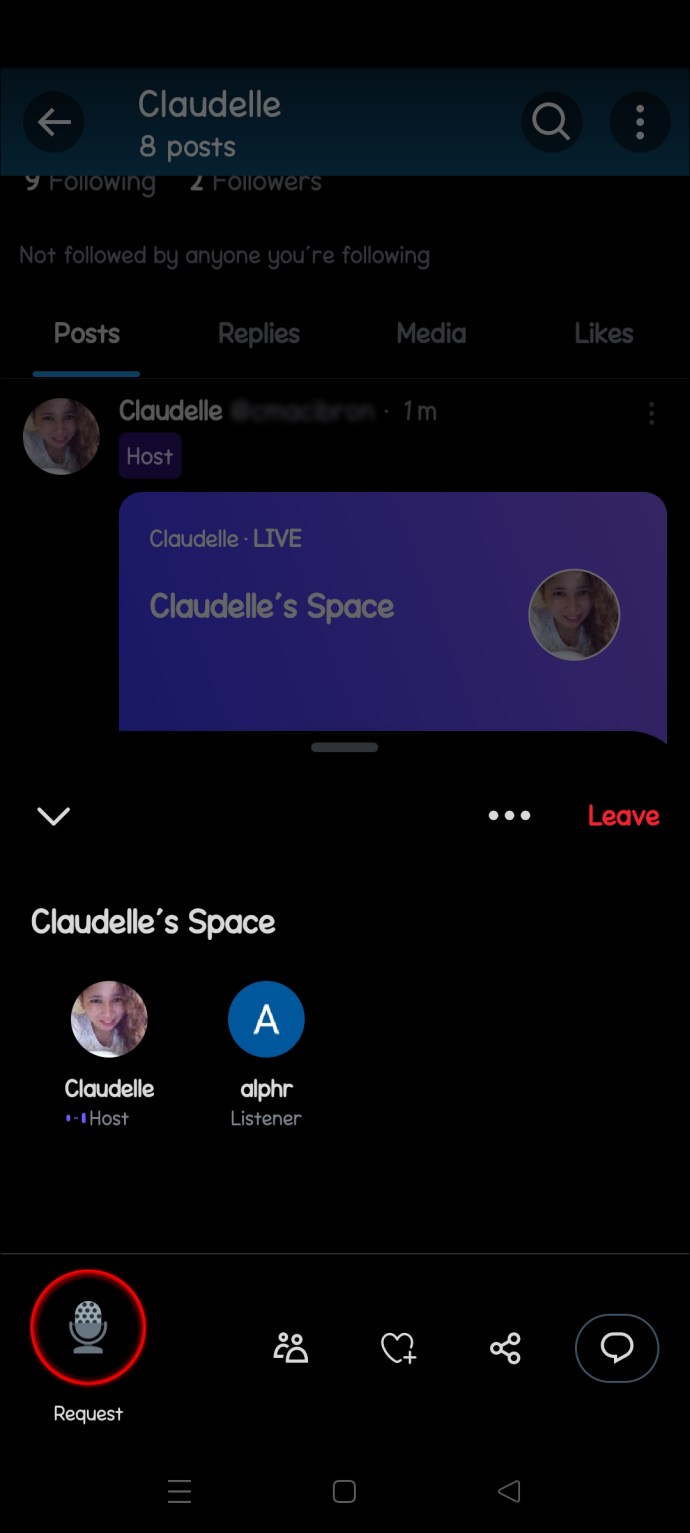Viewport: 690px width, 1533px height.
Task: Open the Claudelle's Space live card
Action: [x=392, y=610]
